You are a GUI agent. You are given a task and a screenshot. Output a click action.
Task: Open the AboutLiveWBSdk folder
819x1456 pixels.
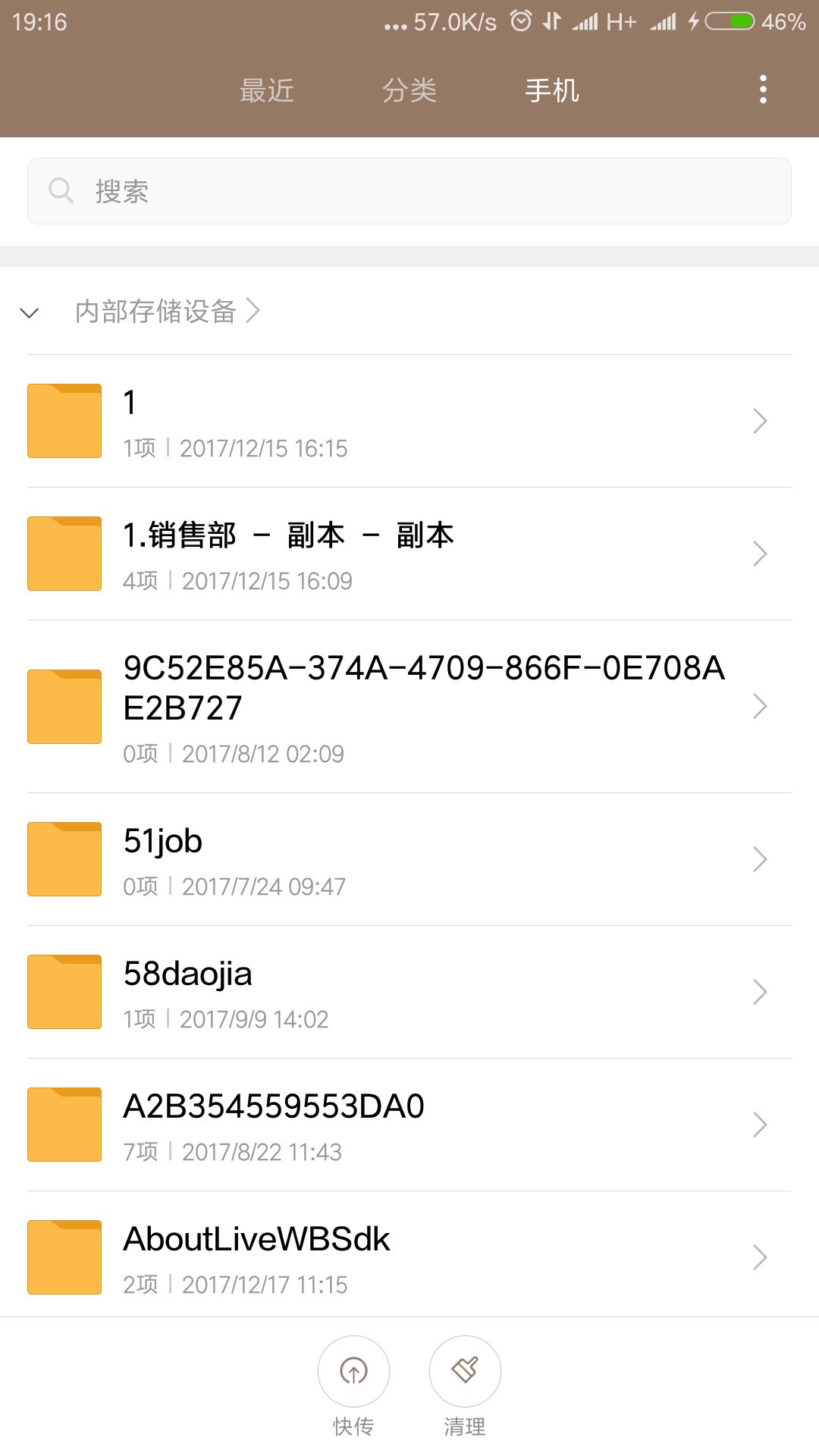409,1255
